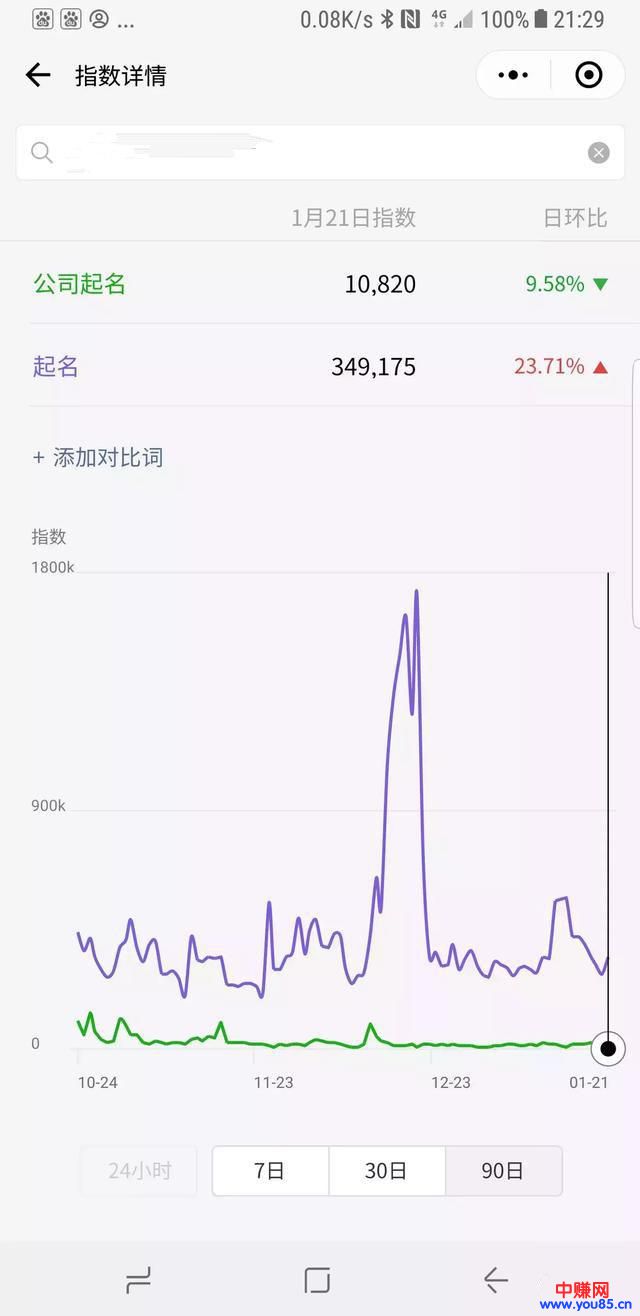Select the 24小时 time range

click(139, 1171)
